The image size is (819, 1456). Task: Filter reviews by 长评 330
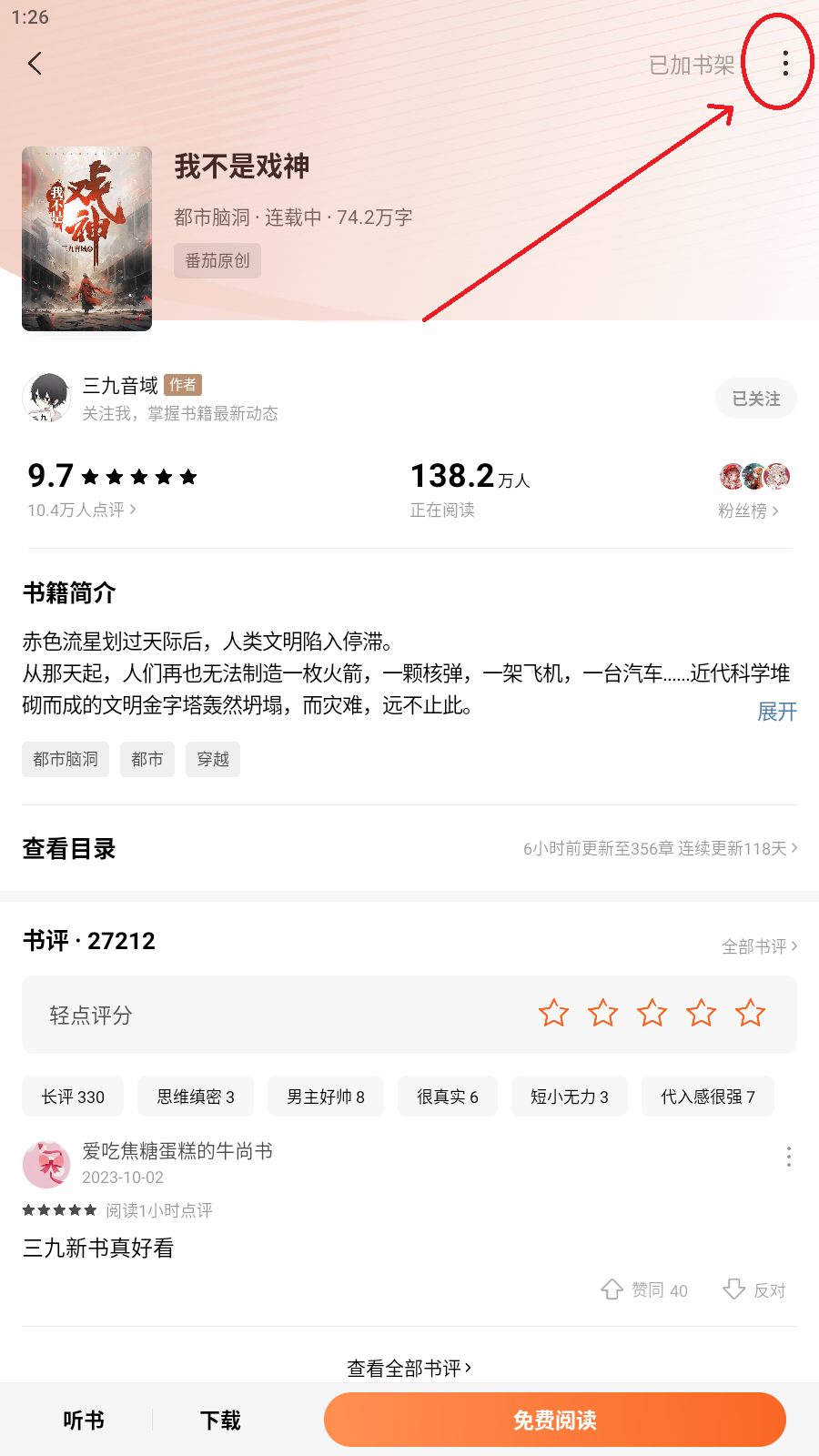(73, 1097)
